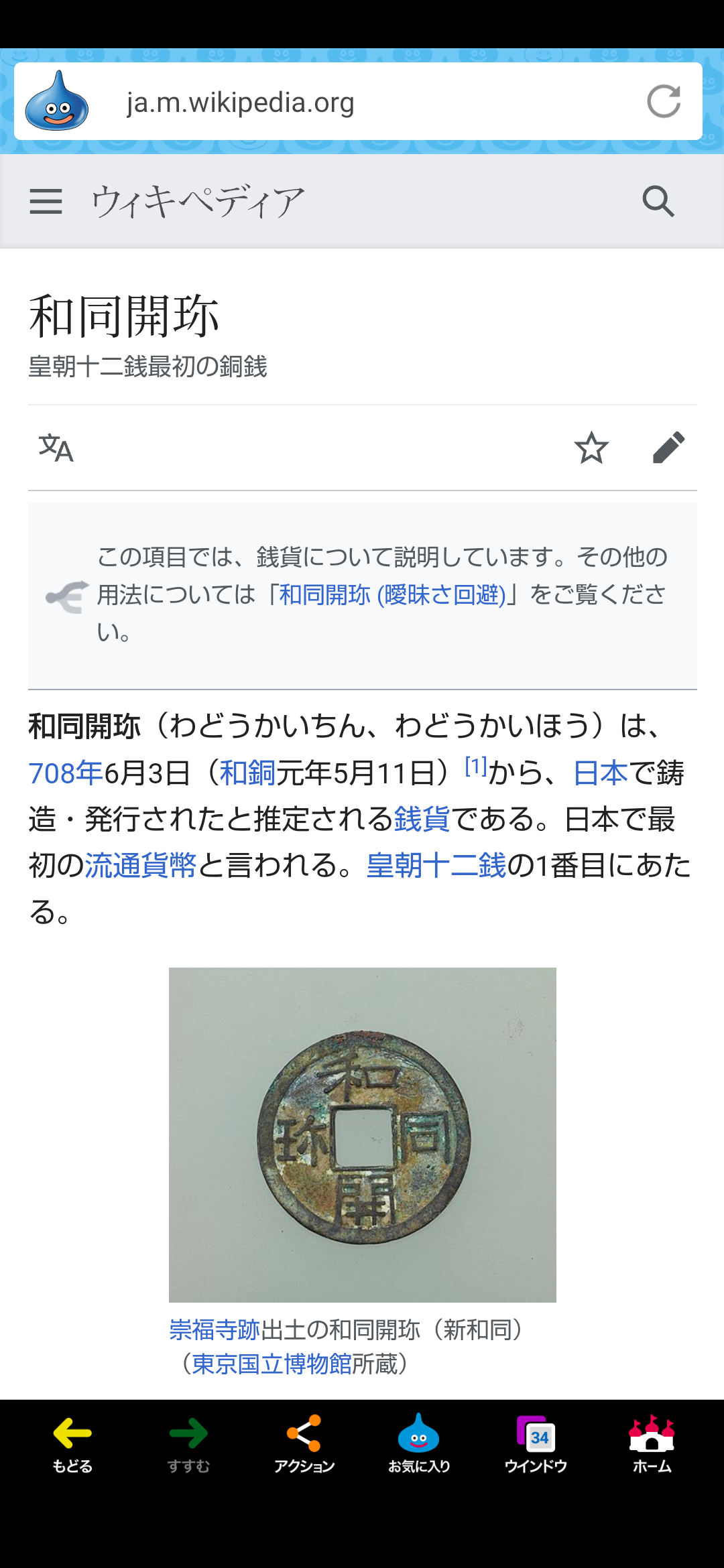The height and width of the screenshot is (1568, 724).
Task: View the 和同開珎 coin image
Action: 363,1135
